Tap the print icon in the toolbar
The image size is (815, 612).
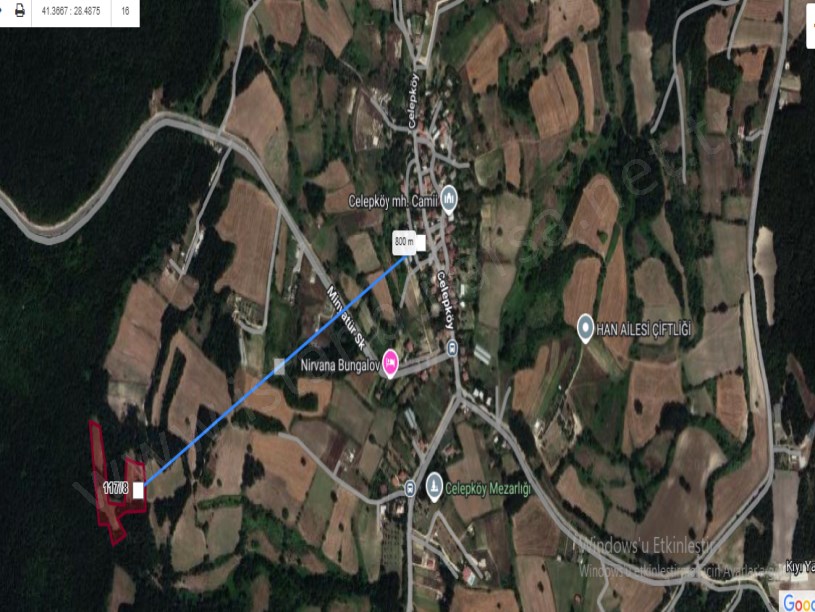pyautogui.click(x=19, y=10)
